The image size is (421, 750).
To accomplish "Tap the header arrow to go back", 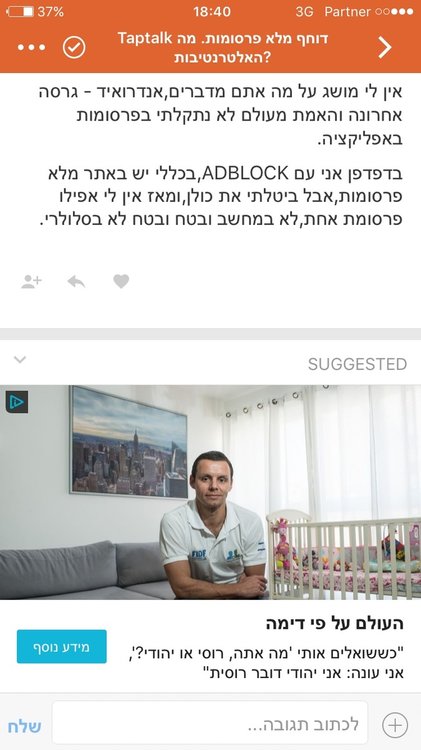I will (385, 47).
